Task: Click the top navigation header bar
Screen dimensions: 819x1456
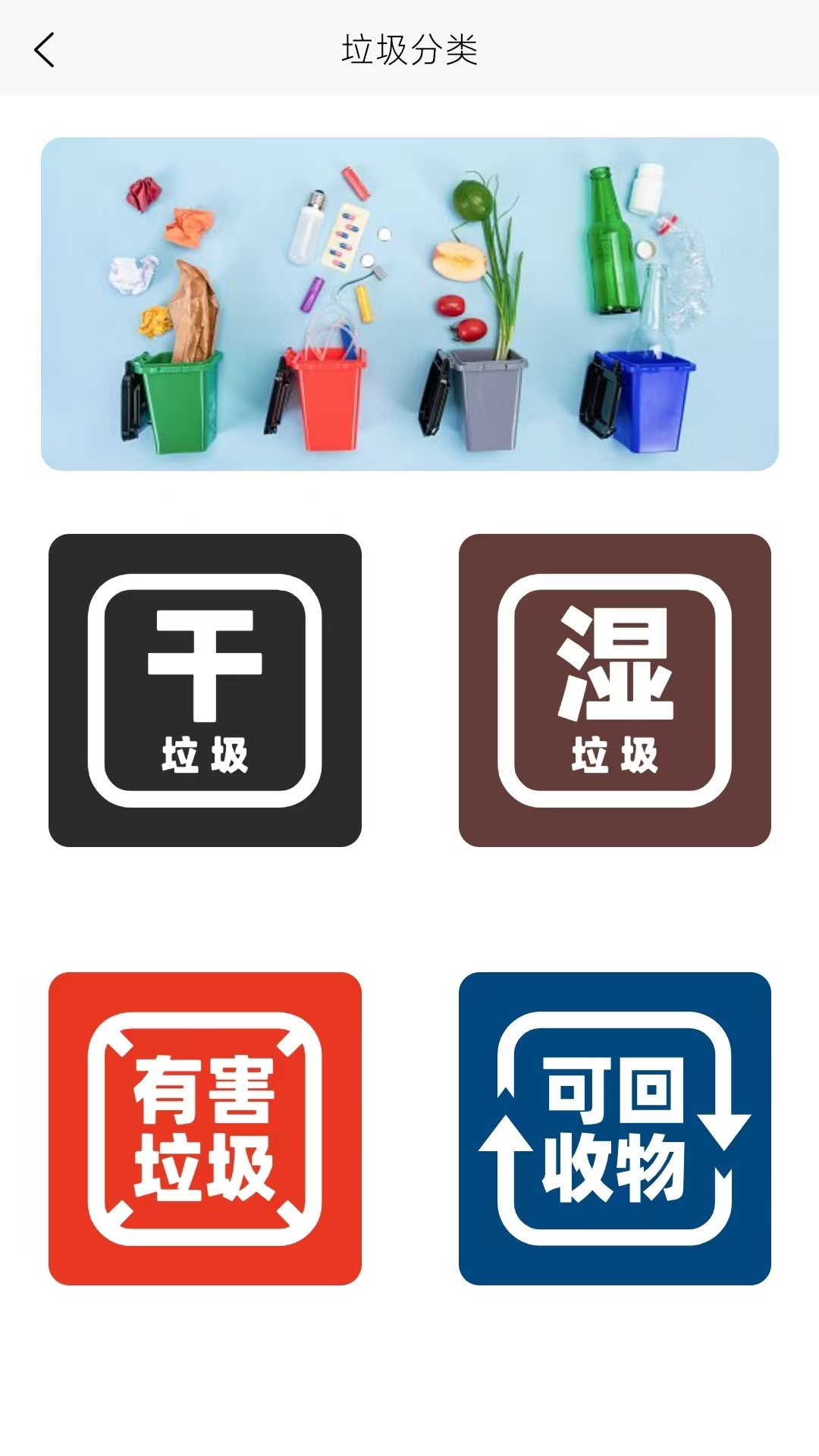Action: [409, 45]
